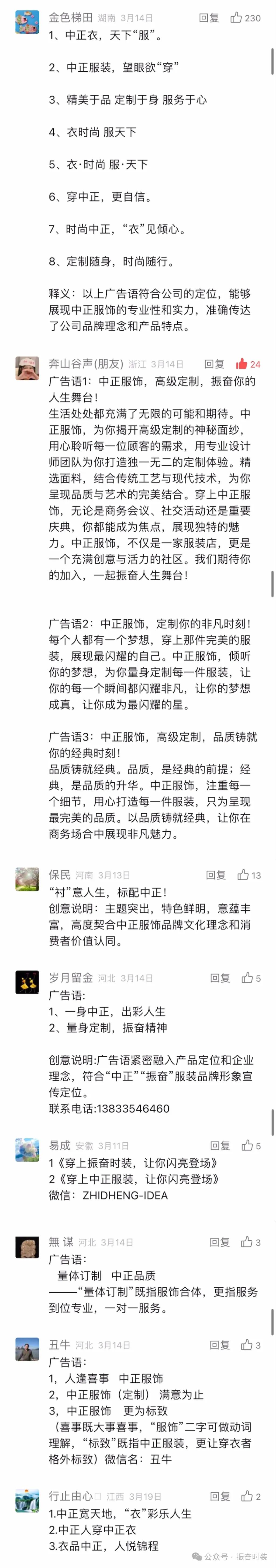Reply to 行止由心's comment
Image resolution: width=276 pixels, height=1568 pixels.
219,1496
